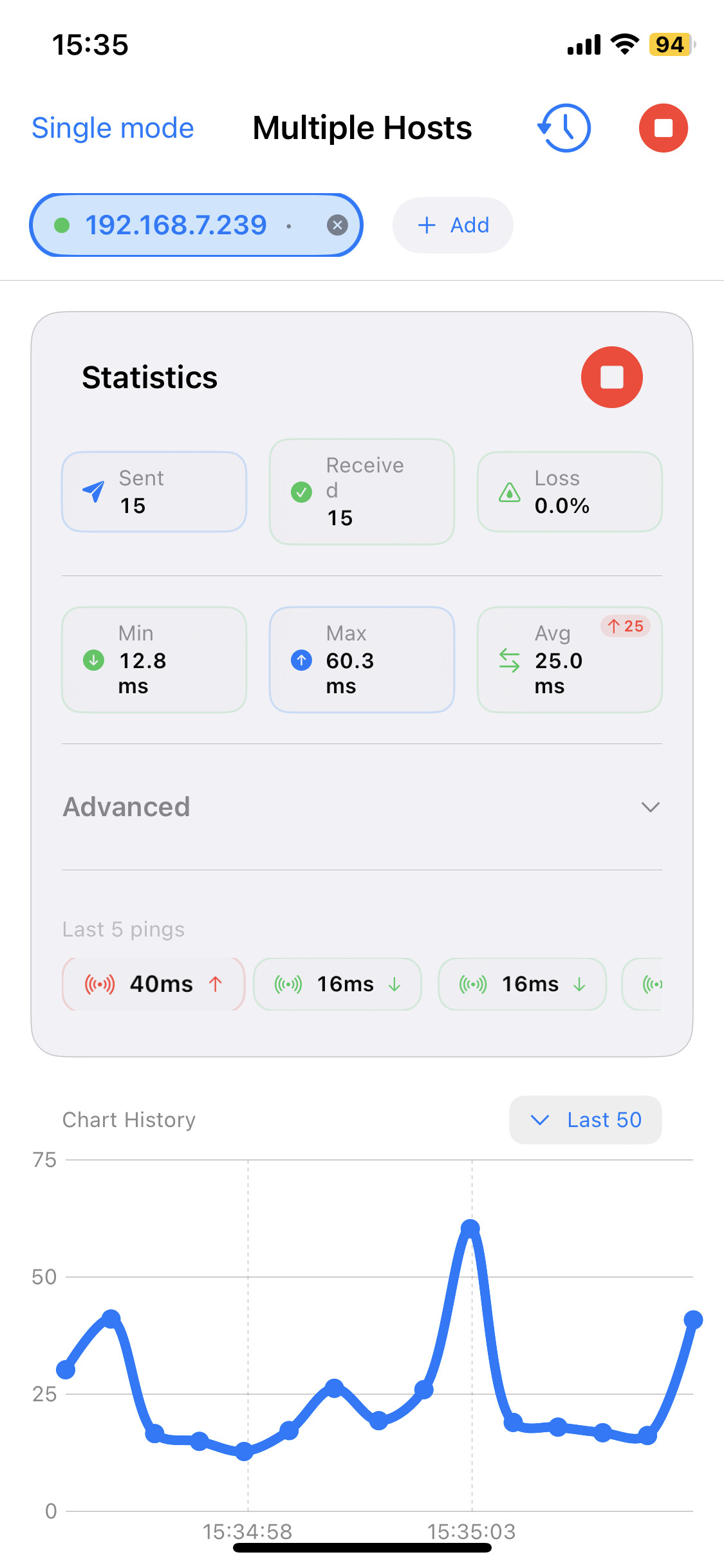Remove host 192.168.7.239 from the list
The image size is (724, 1568).
click(x=337, y=225)
